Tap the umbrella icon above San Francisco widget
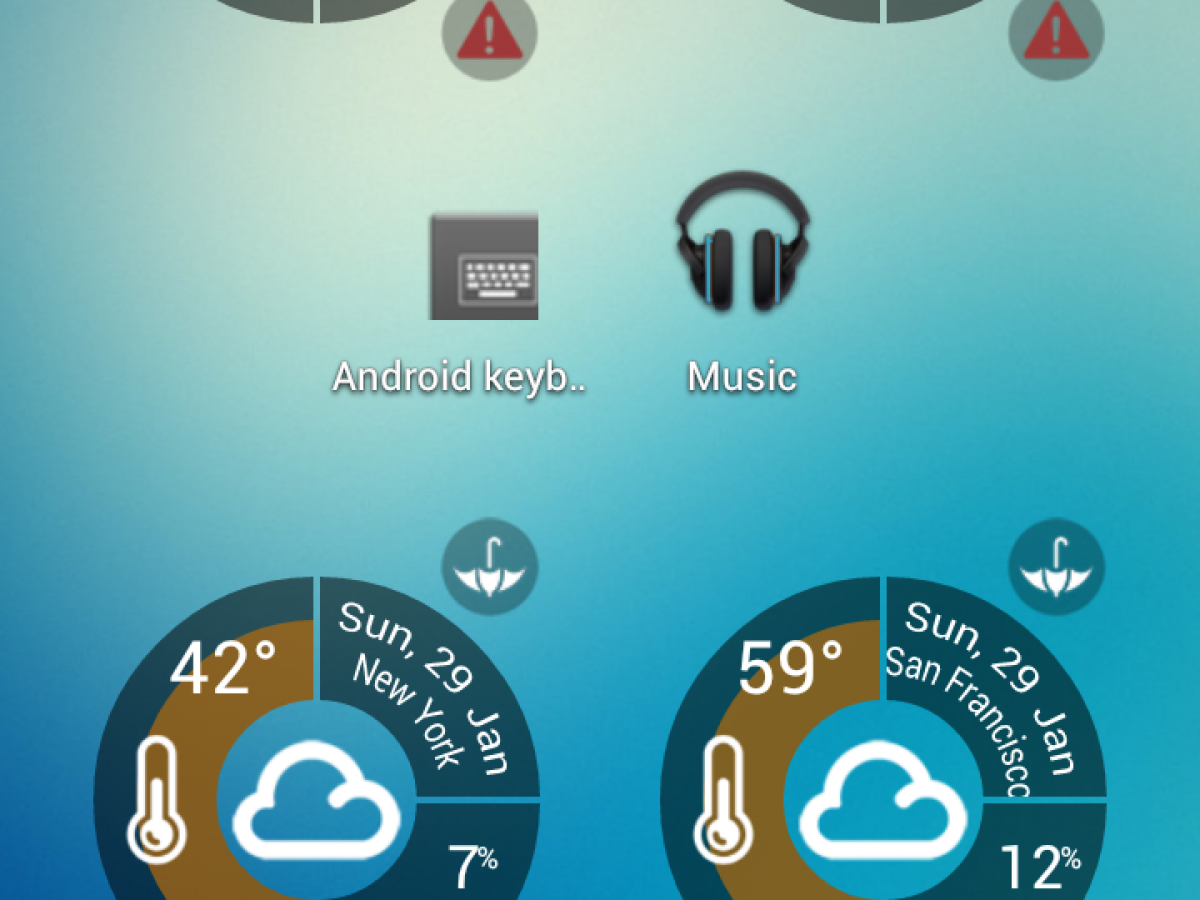This screenshot has height=900, width=1200. [x=1057, y=566]
